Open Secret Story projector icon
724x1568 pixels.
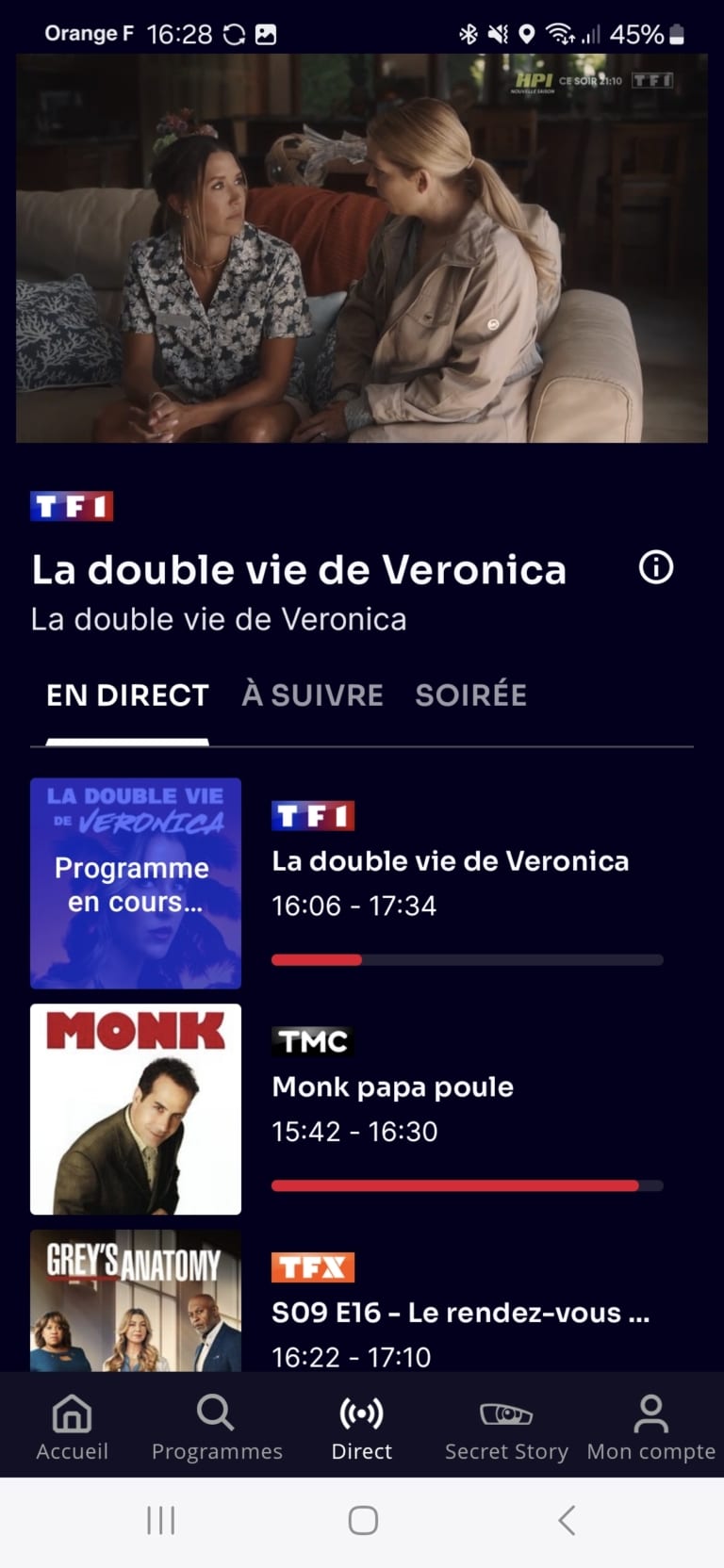pos(505,1413)
